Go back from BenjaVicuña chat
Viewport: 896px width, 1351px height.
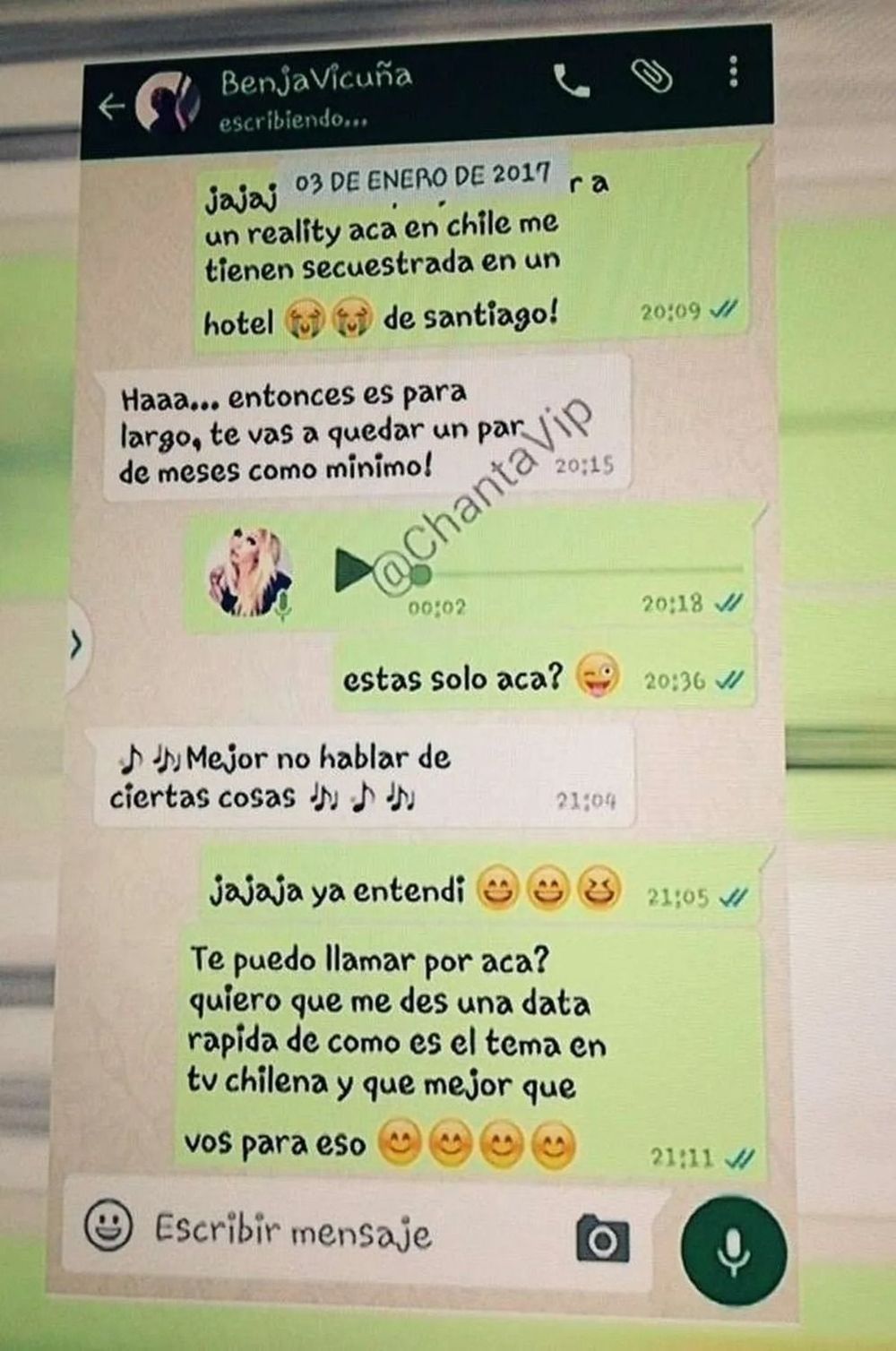coord(111,107)
